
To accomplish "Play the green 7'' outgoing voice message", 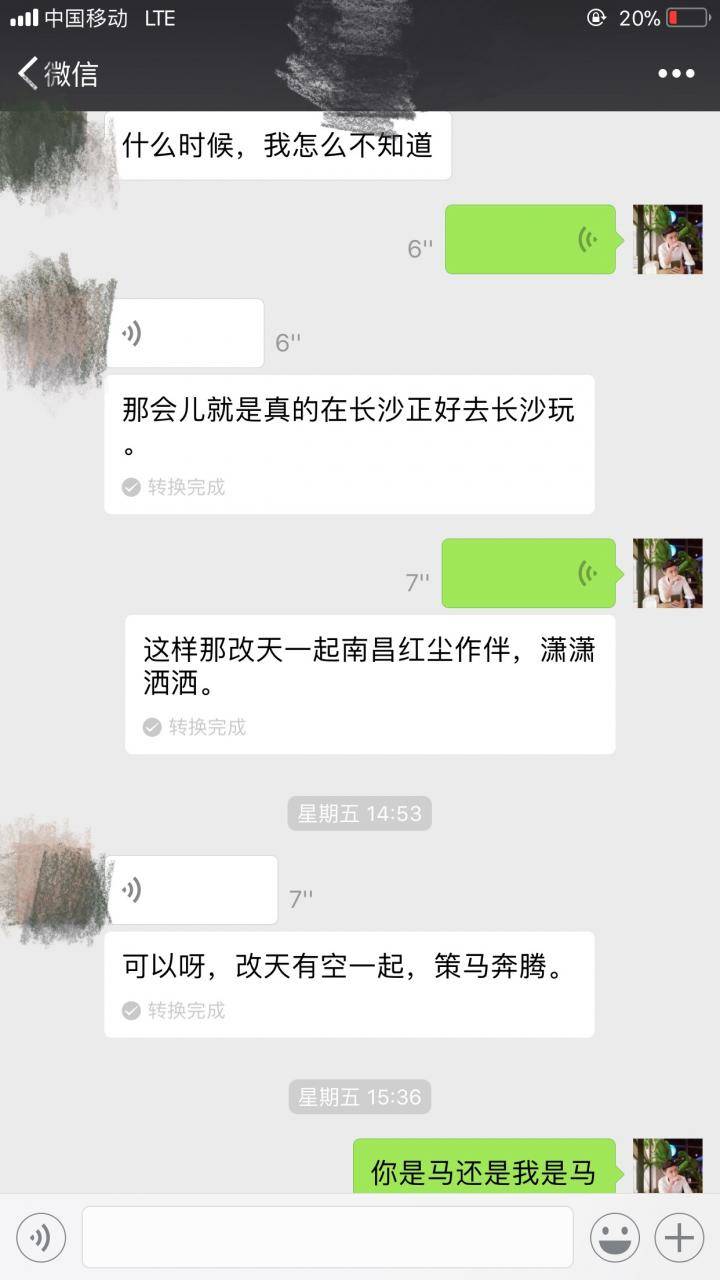I will tap(528, 574).
